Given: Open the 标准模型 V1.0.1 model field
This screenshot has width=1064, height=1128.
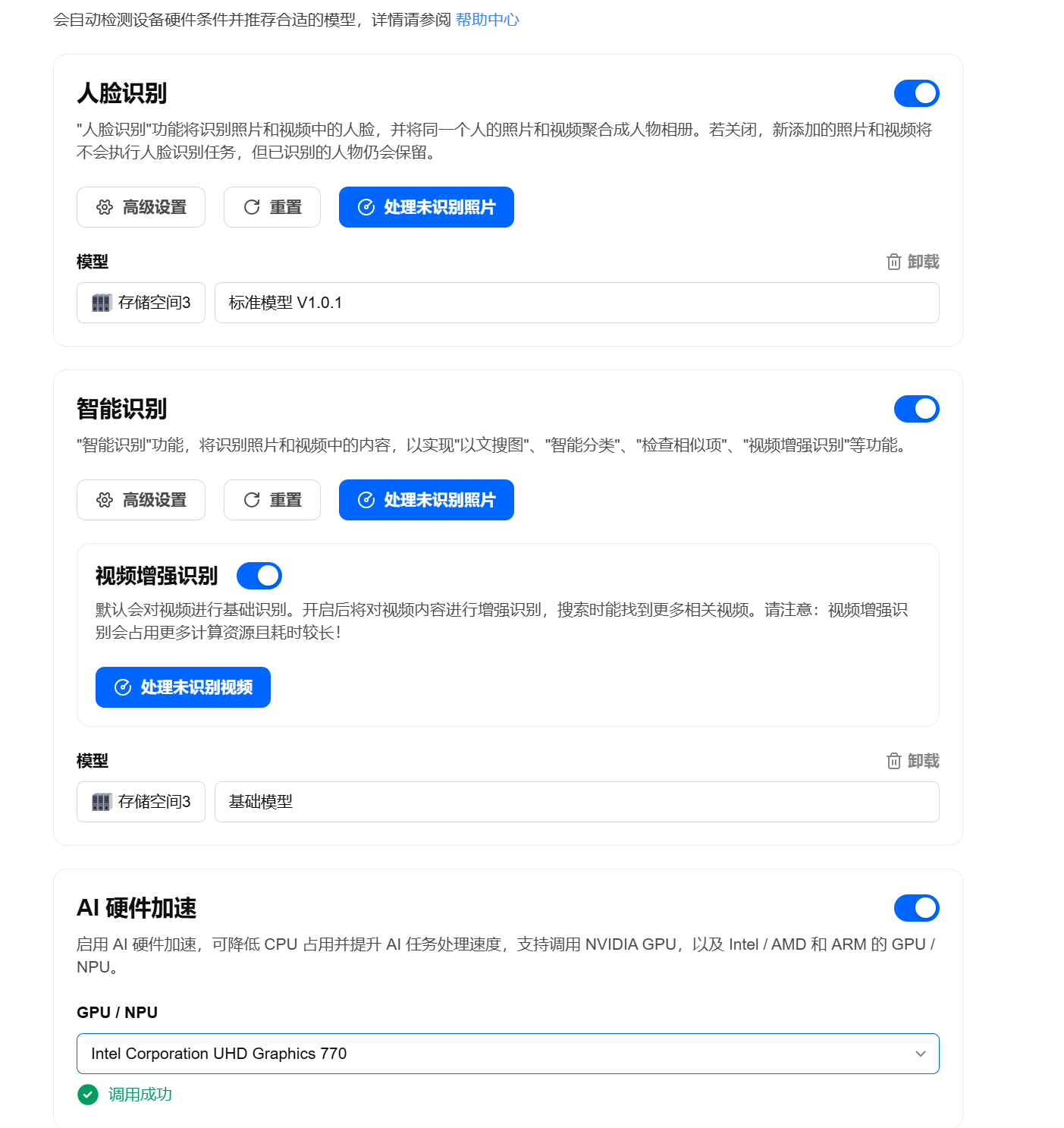Looking at the screenshot, I should tap(576, 303).
